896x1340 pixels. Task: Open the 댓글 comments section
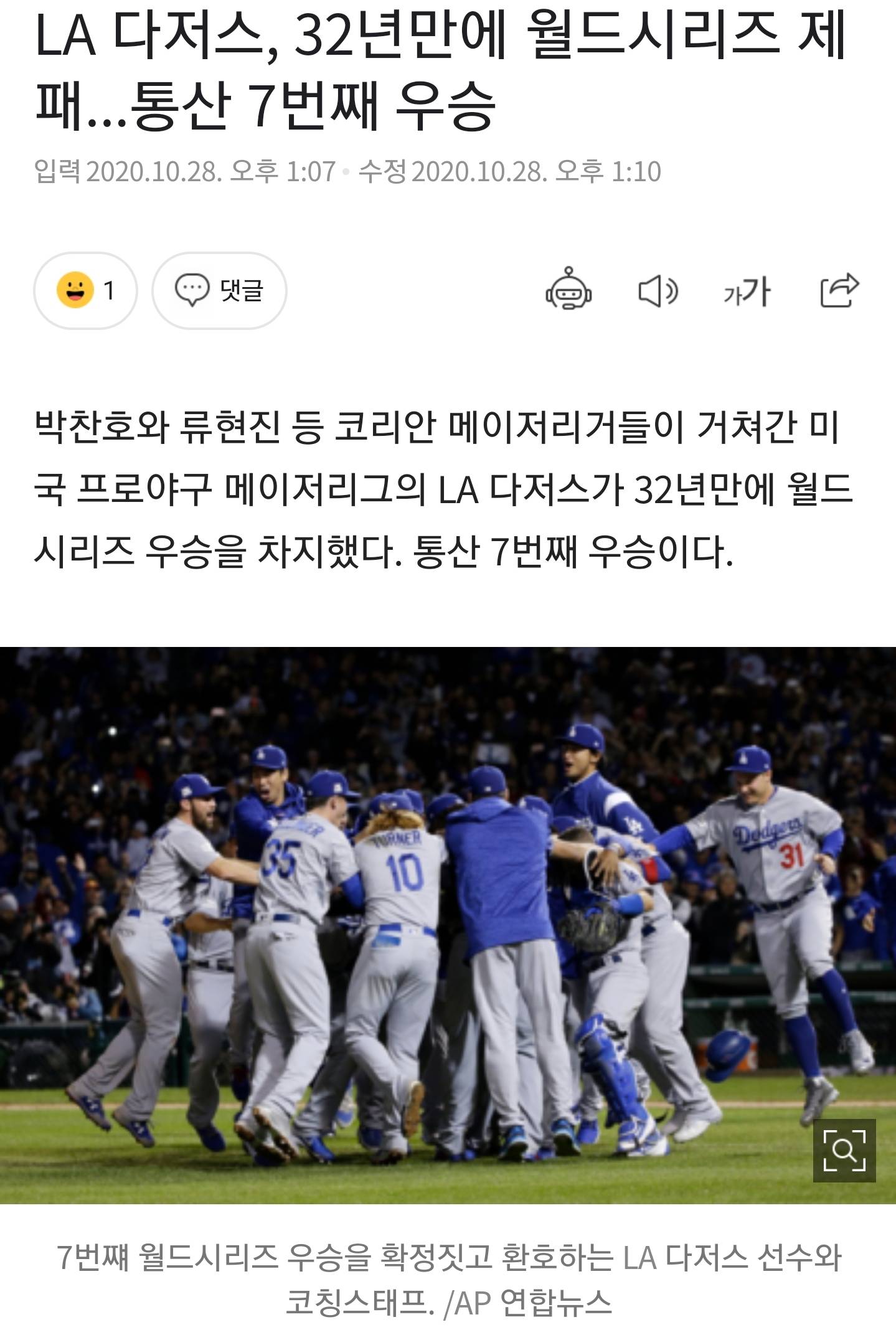click(x=219, y=291)
